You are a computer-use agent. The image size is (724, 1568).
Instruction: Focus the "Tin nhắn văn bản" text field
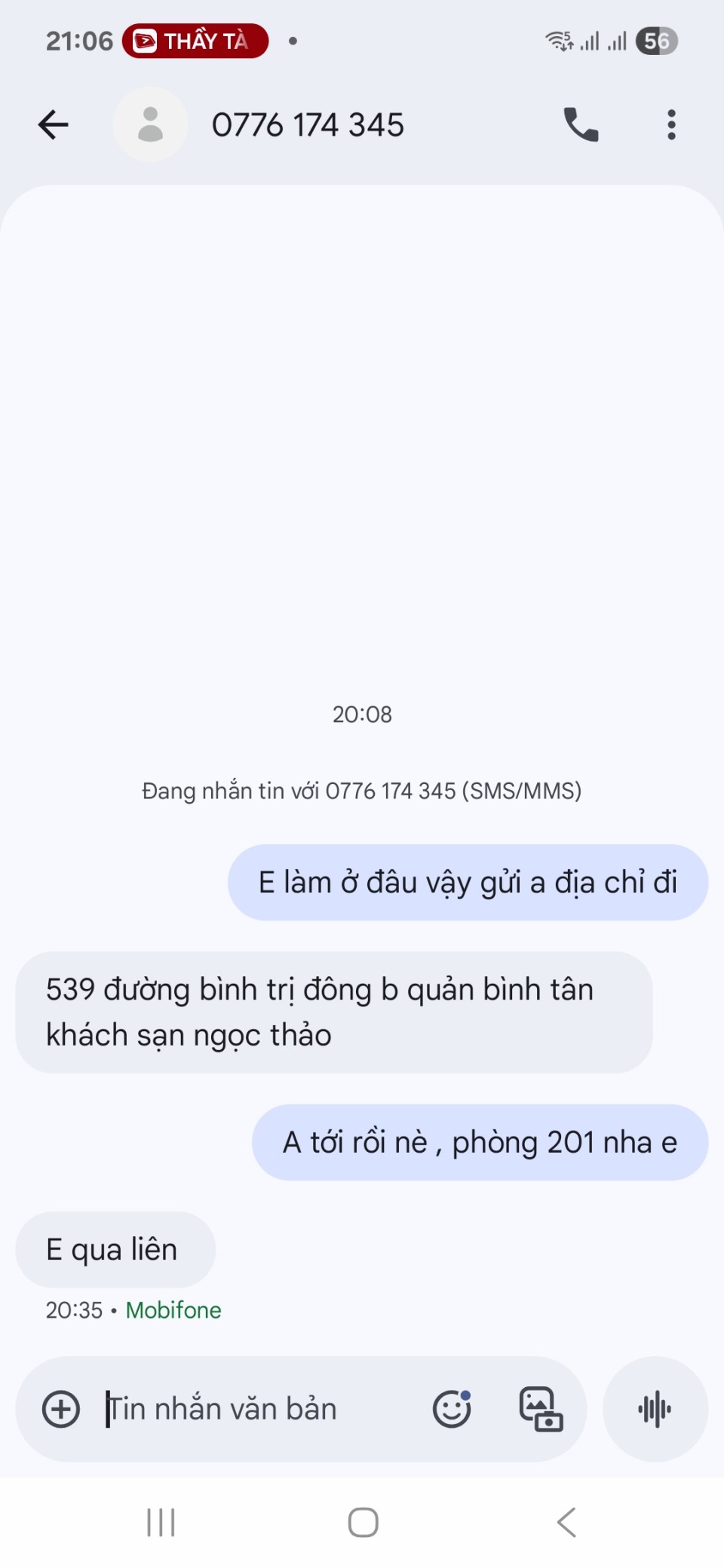[256, 1409]
